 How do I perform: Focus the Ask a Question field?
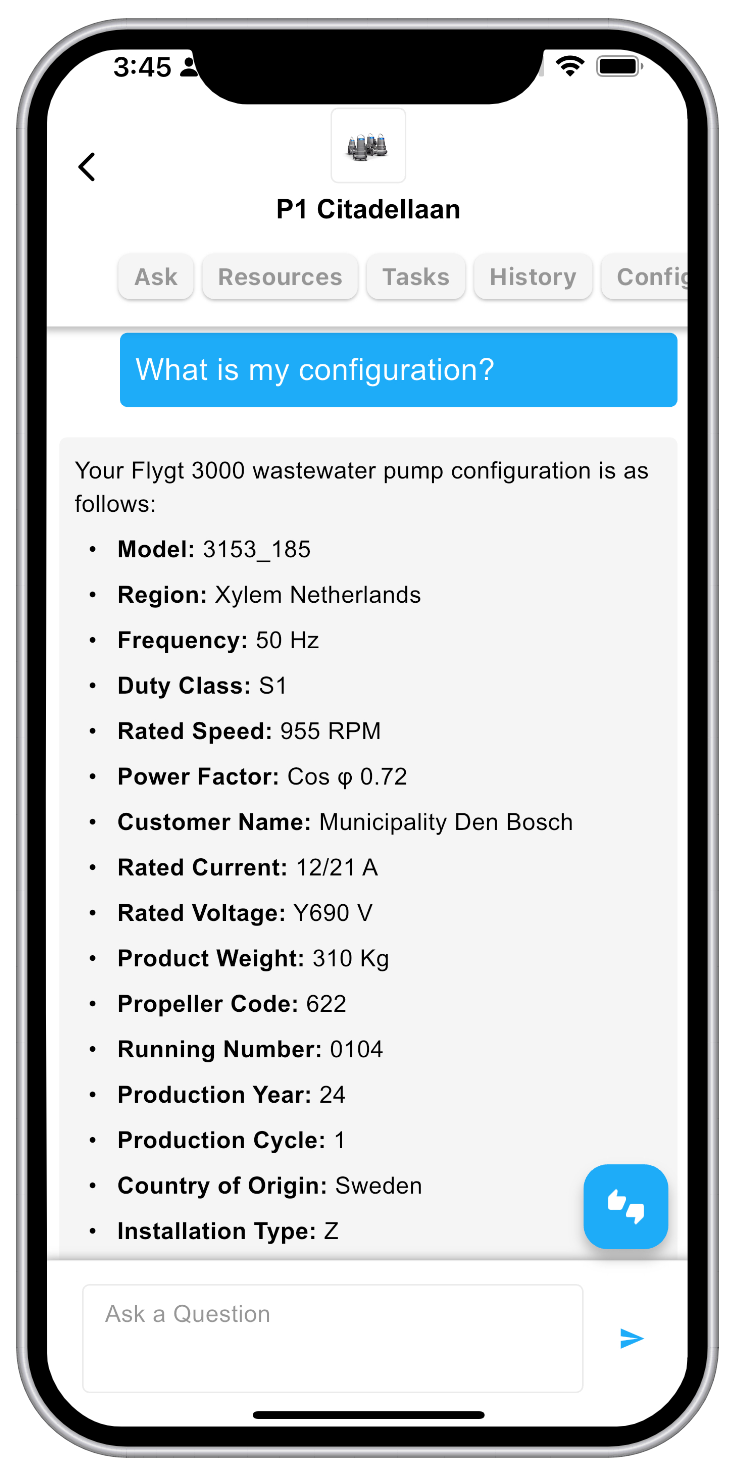pos(332,1338)
